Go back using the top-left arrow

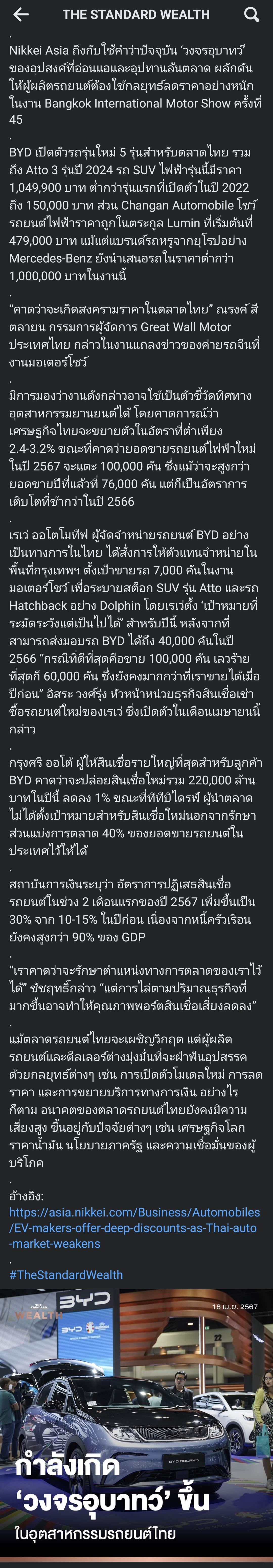tap(21, 15)
